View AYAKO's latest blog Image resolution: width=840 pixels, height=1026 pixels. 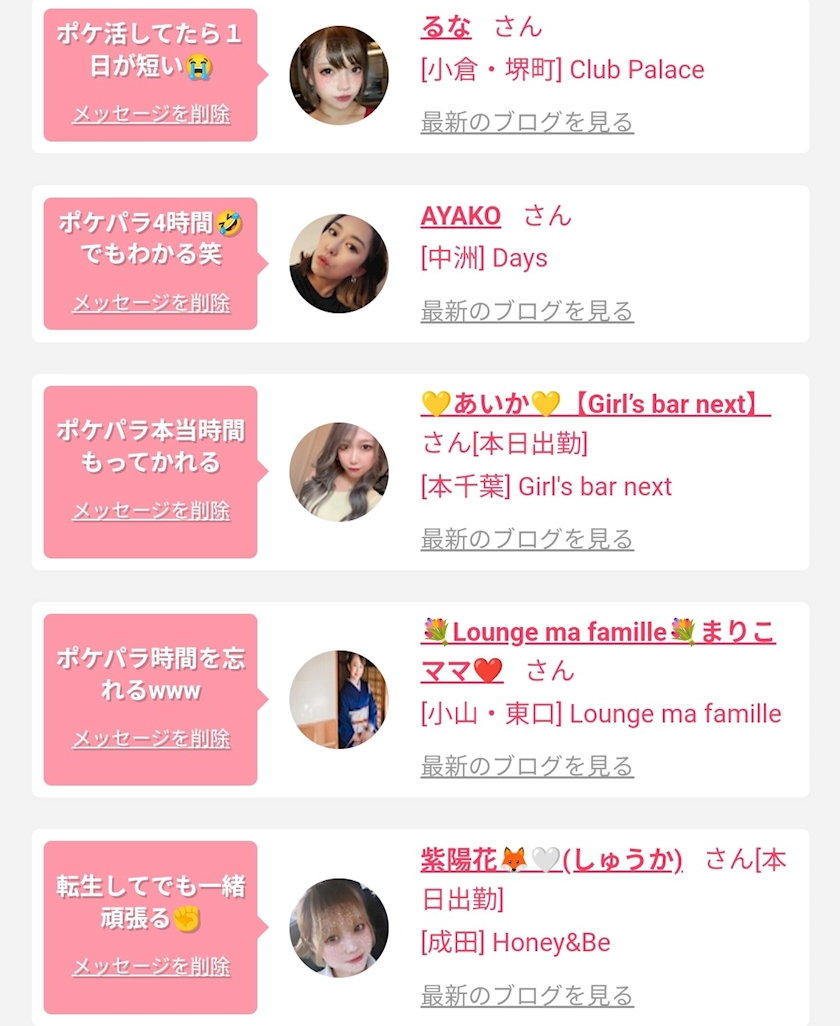527,311
